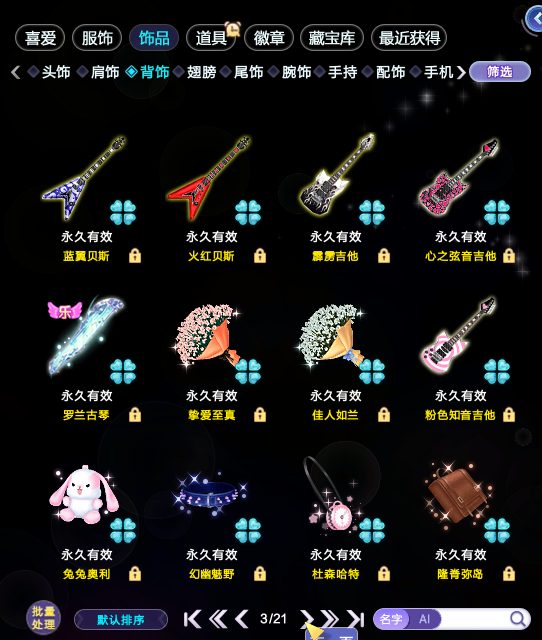Go to the next page

pos(306,619)
